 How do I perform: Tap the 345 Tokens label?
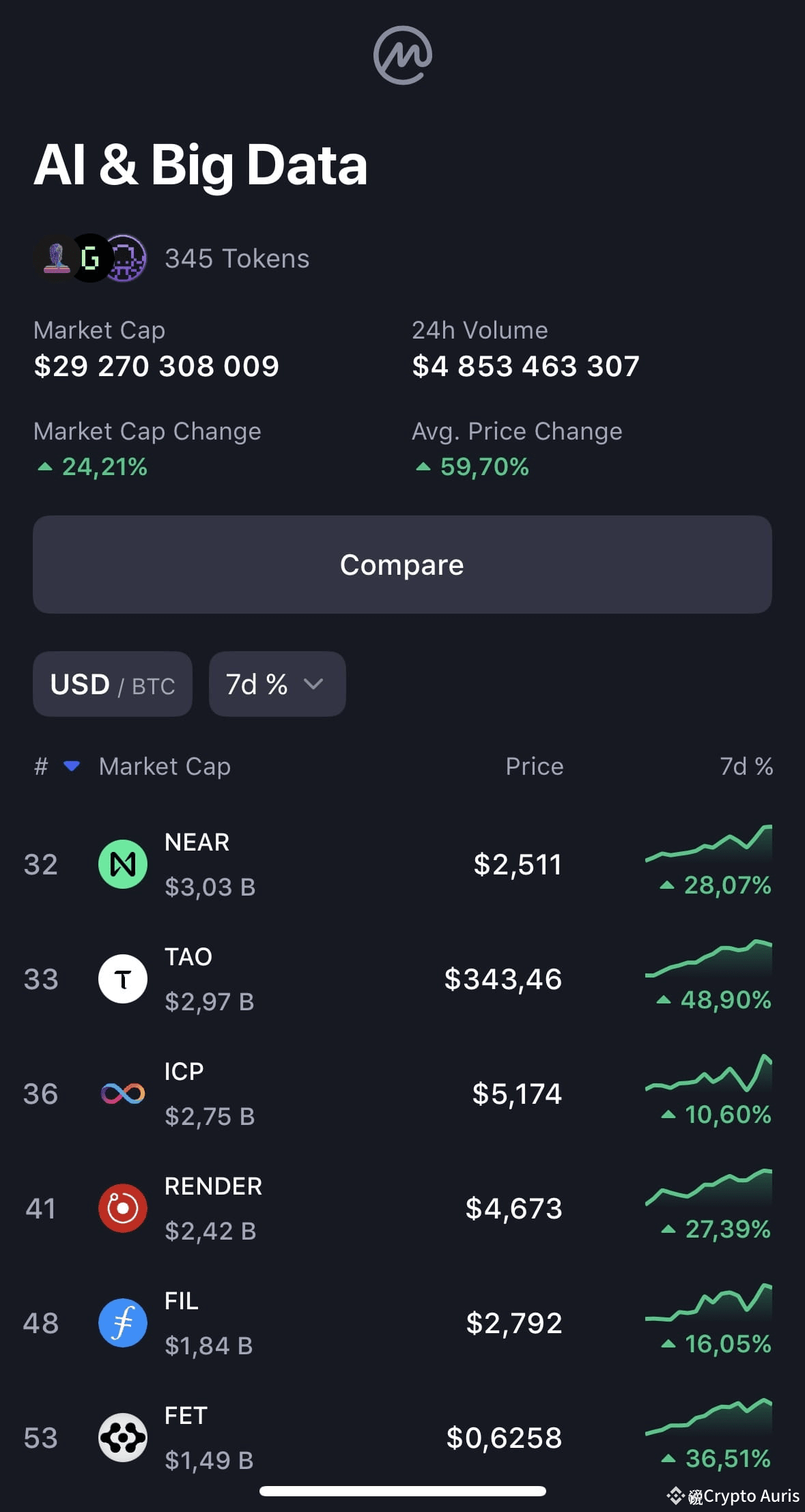(237, 258)
